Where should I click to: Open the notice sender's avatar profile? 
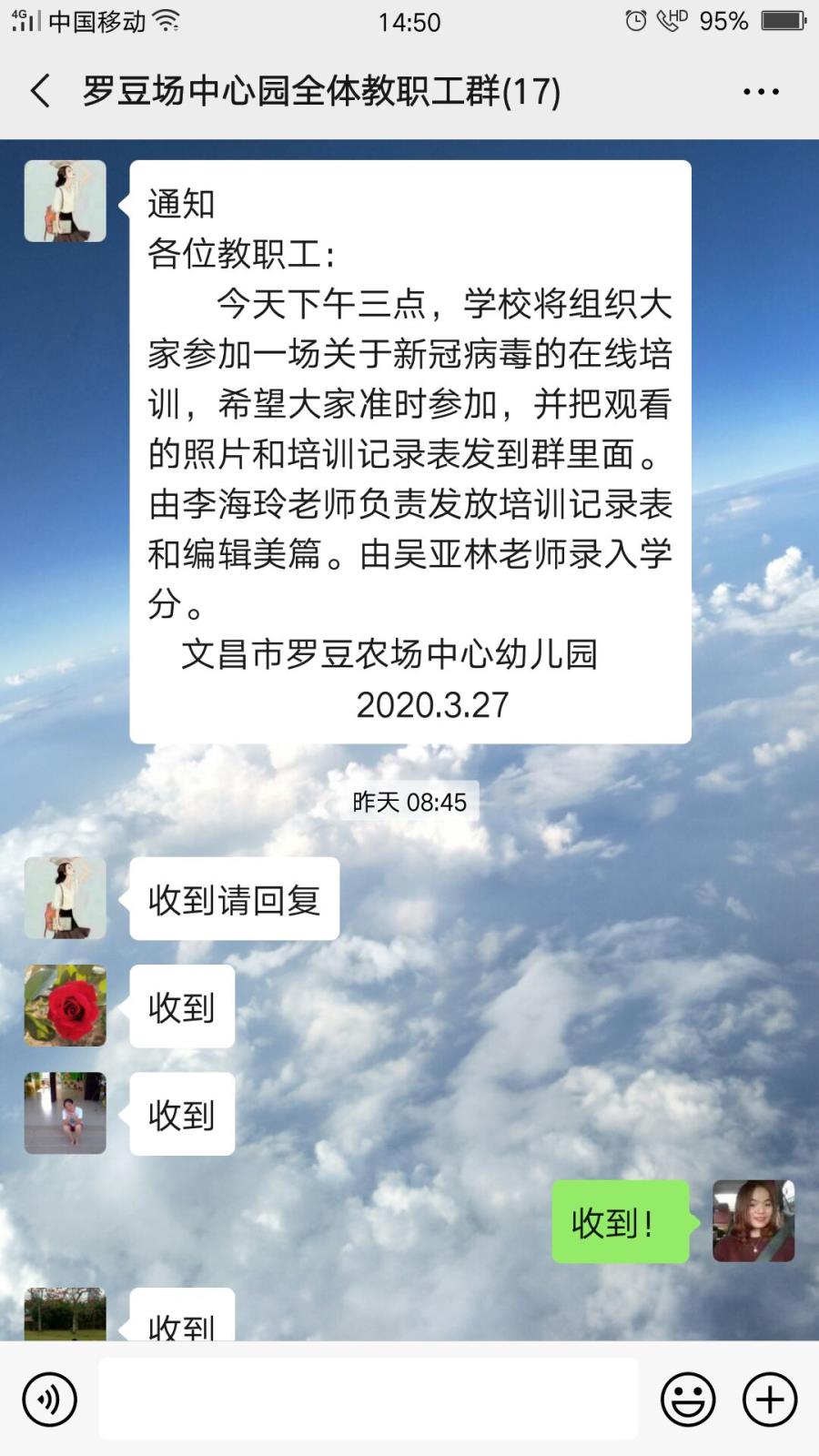click(x=65, y=201)
